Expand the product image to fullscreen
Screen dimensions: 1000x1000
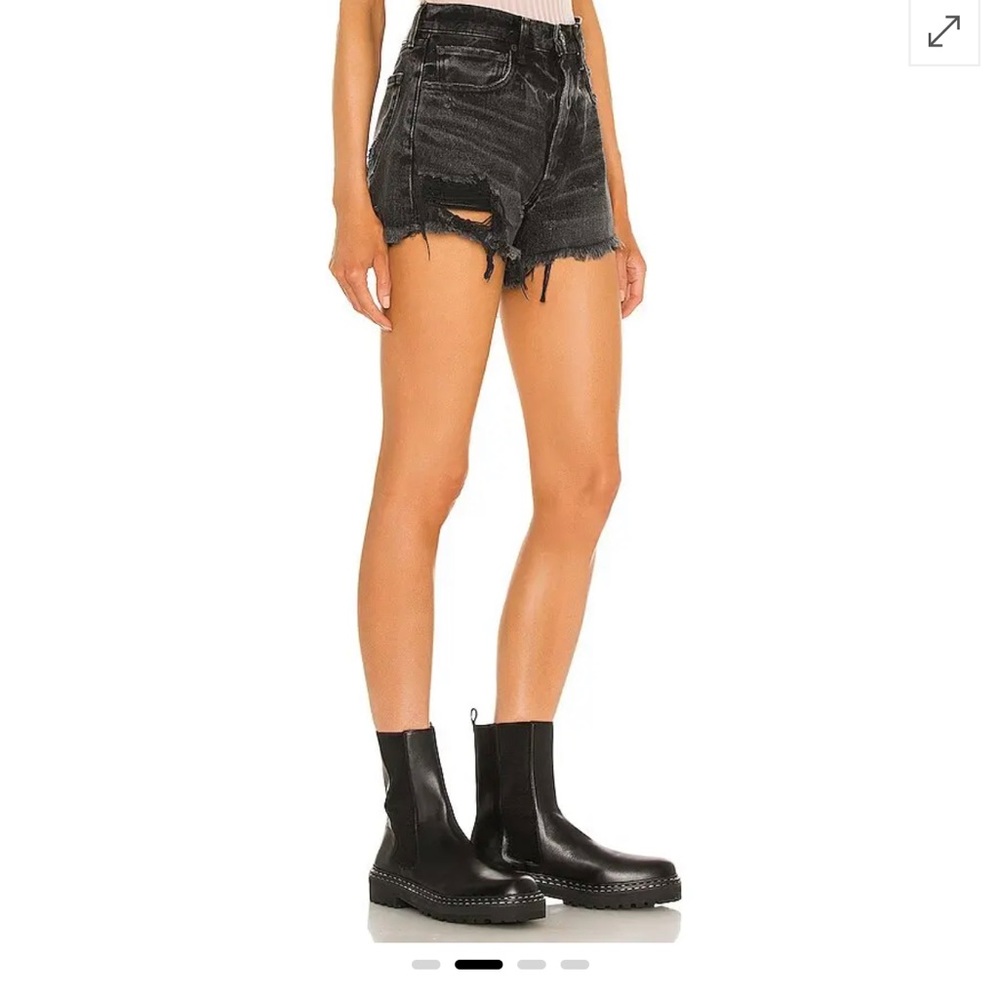(x=944, y=32)
